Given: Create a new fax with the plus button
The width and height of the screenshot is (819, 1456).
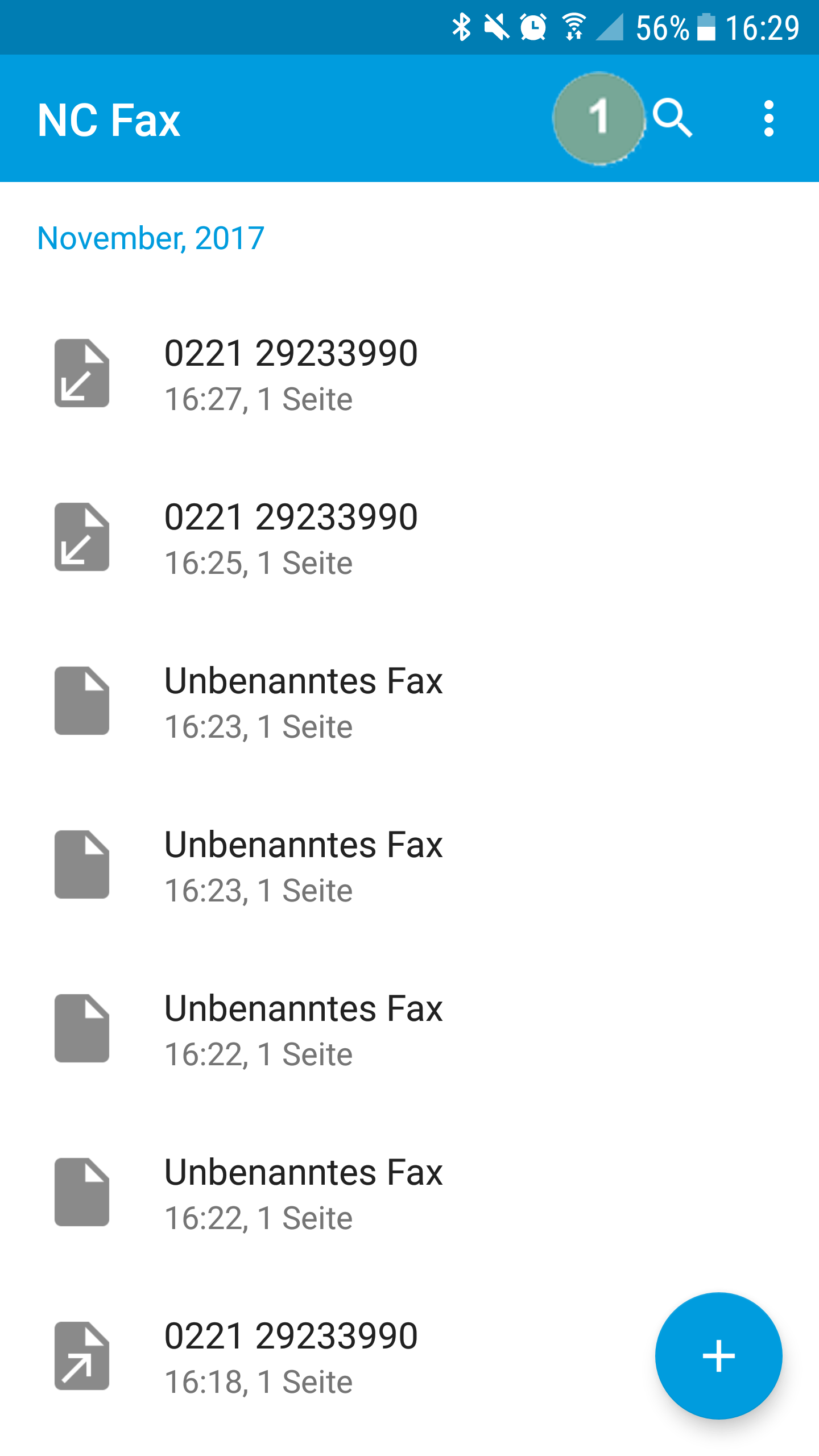Looking at the screenshot, I should [718, 1356].
